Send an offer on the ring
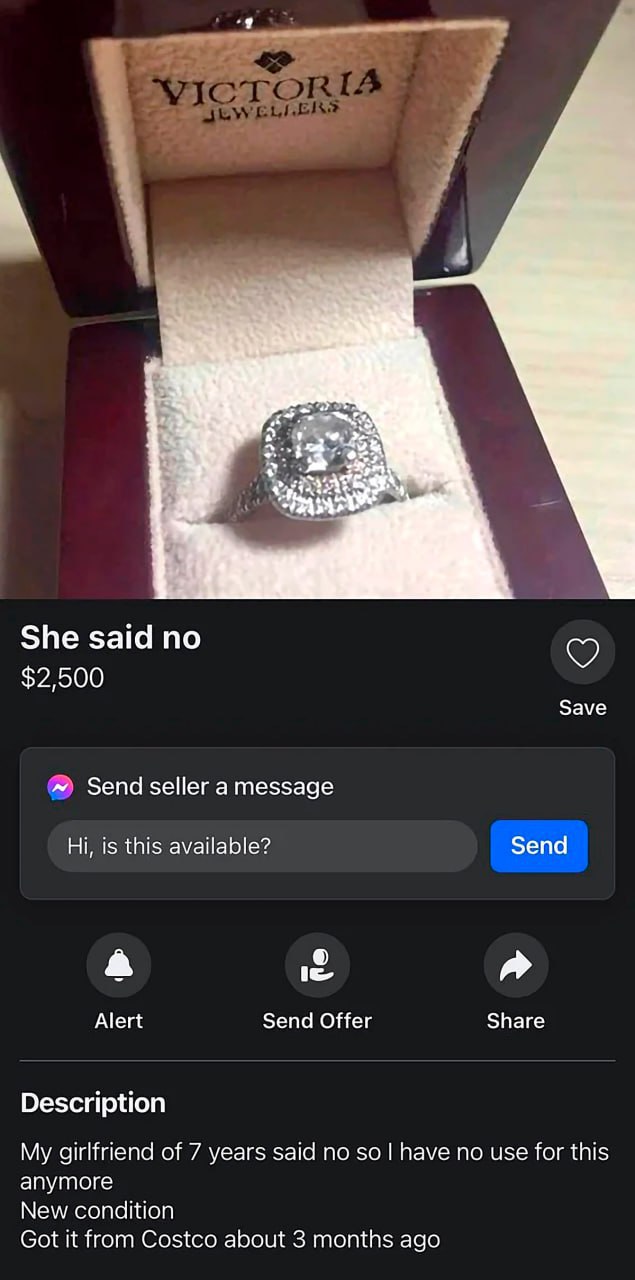This screenshot has width=635, height=1280. click(x=317, y=966)
